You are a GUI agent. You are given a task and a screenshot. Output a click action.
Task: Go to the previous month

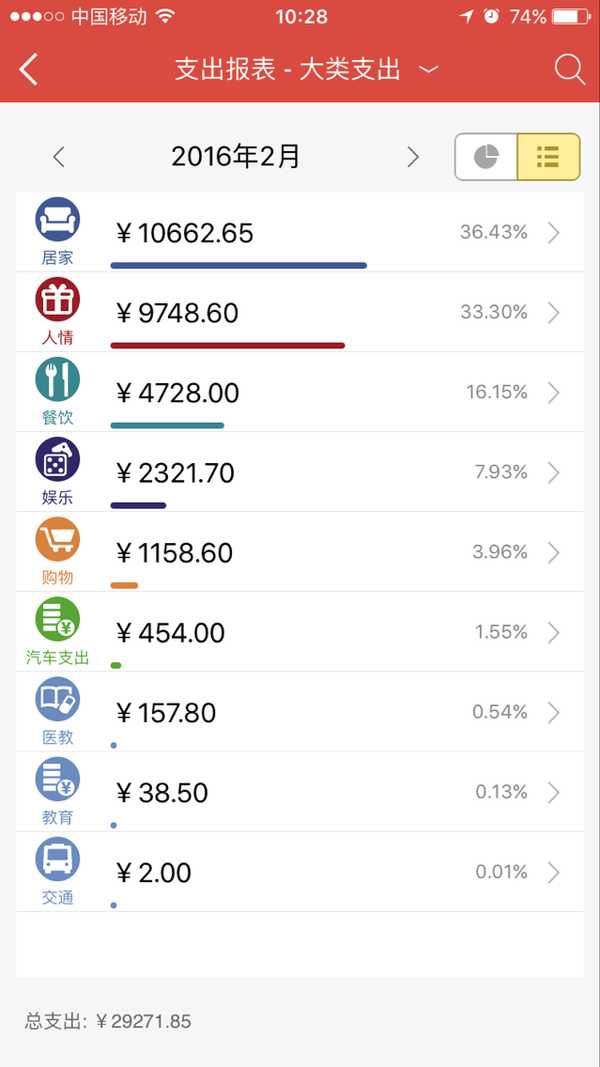[59, 157]
